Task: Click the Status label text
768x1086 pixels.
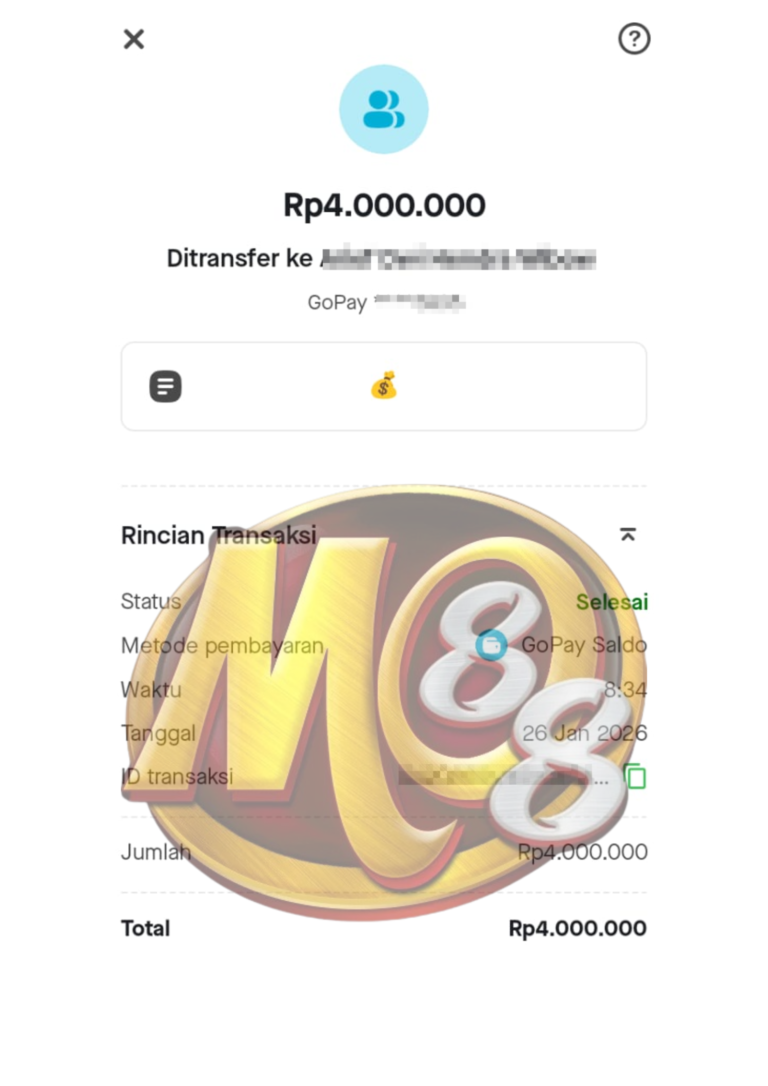Action: 150,601
